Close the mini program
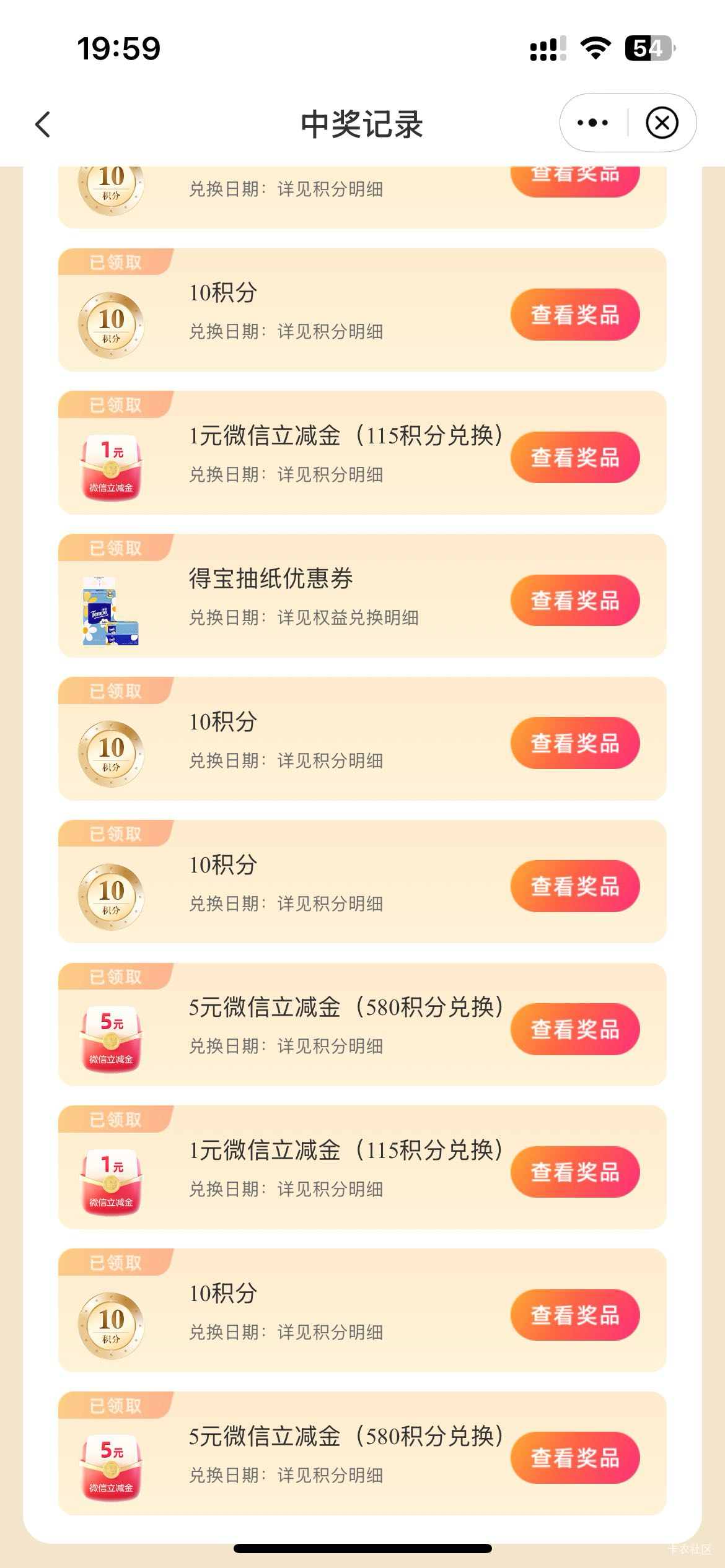 [662, 123]
